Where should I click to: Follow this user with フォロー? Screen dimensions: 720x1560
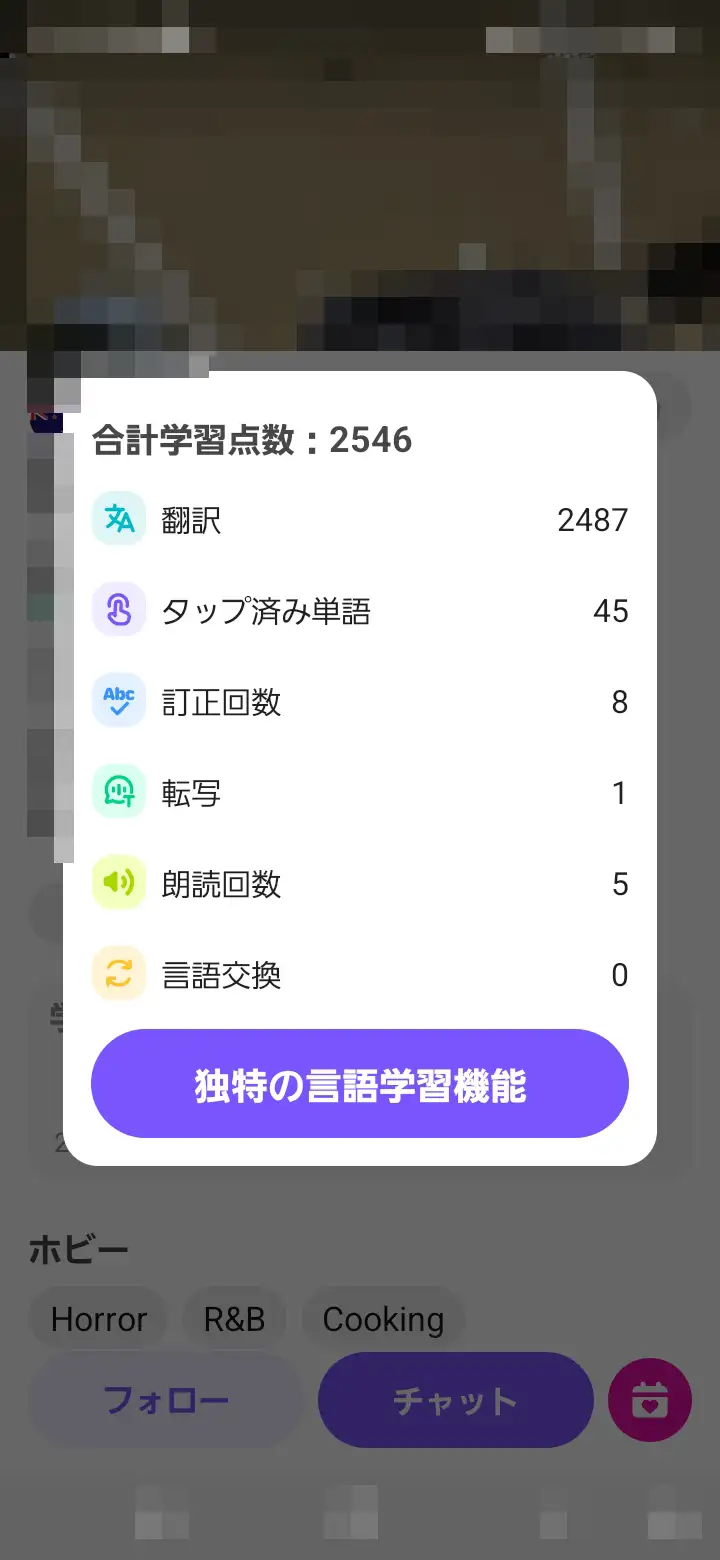pos(166,1400)
